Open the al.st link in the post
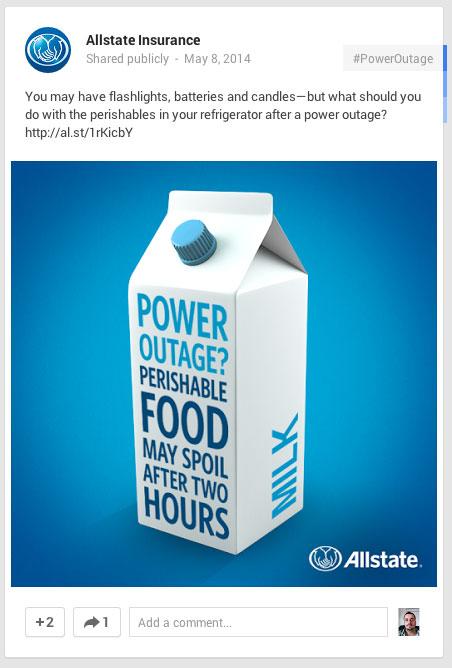 (79, 132)
